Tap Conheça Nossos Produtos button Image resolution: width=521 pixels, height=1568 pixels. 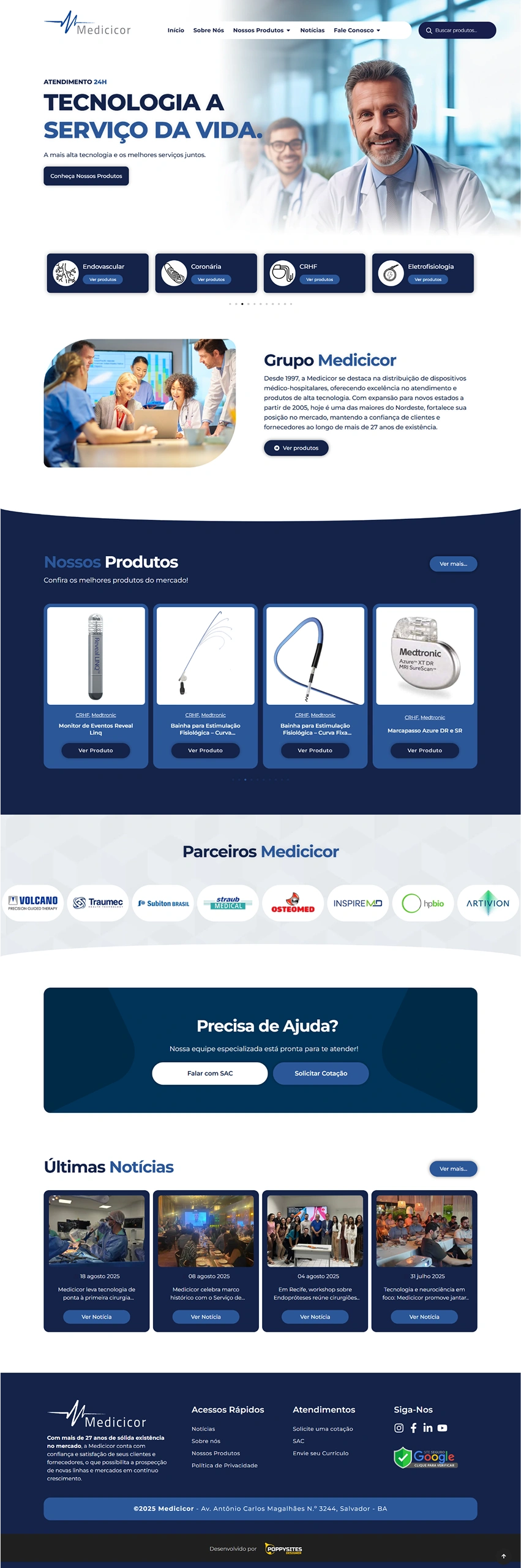pyautogui.click(x=86, y=176)
